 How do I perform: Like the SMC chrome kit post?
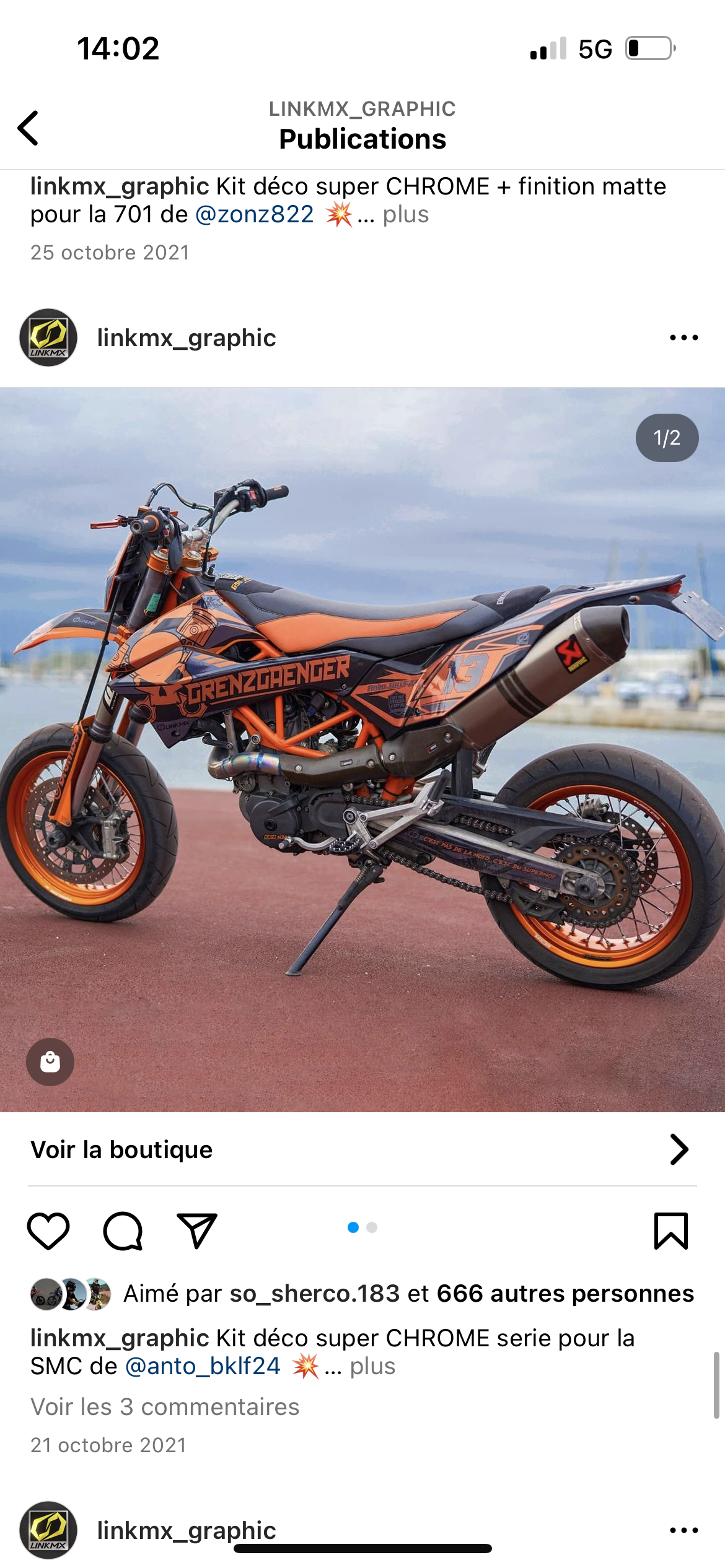coord(48,1230)
